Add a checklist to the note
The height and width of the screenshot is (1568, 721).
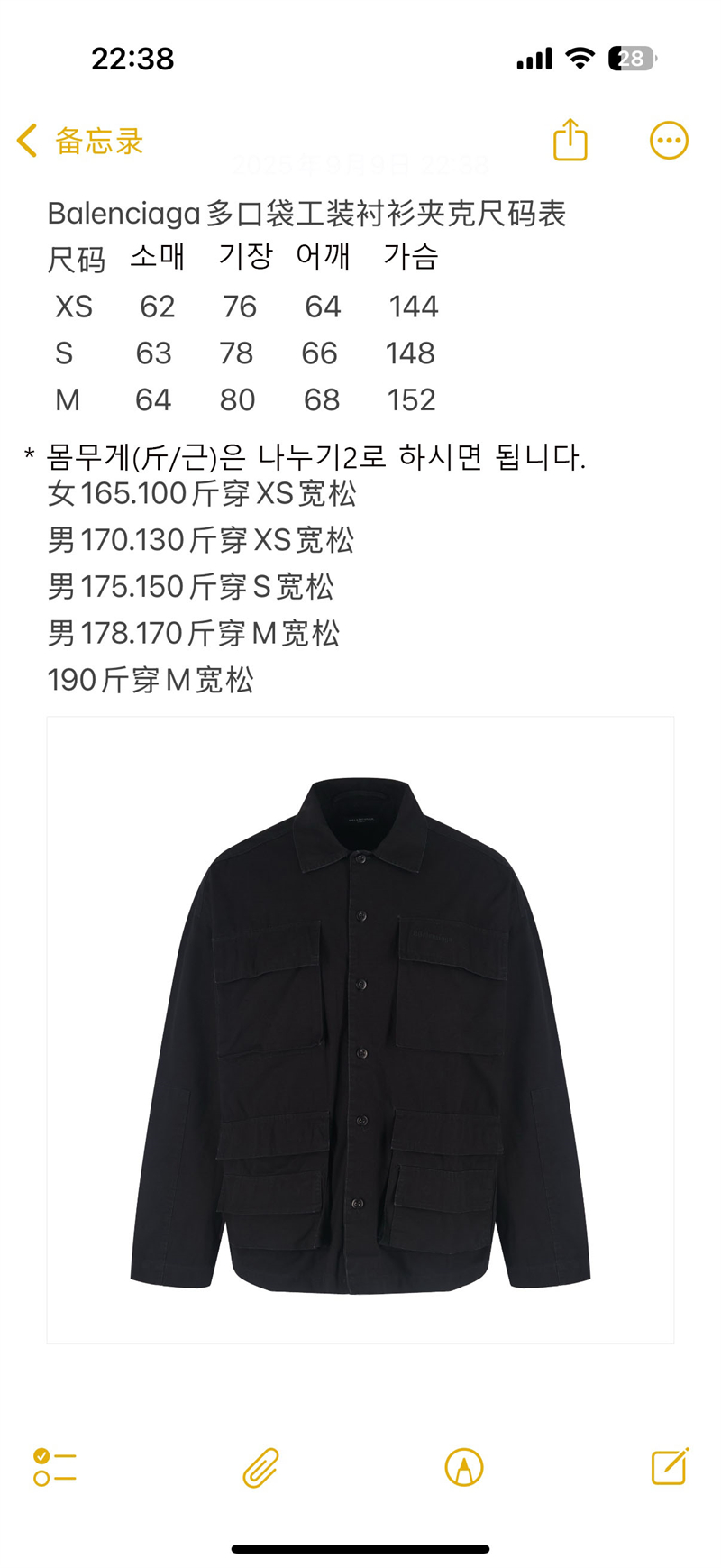[x=55, y=1467]
